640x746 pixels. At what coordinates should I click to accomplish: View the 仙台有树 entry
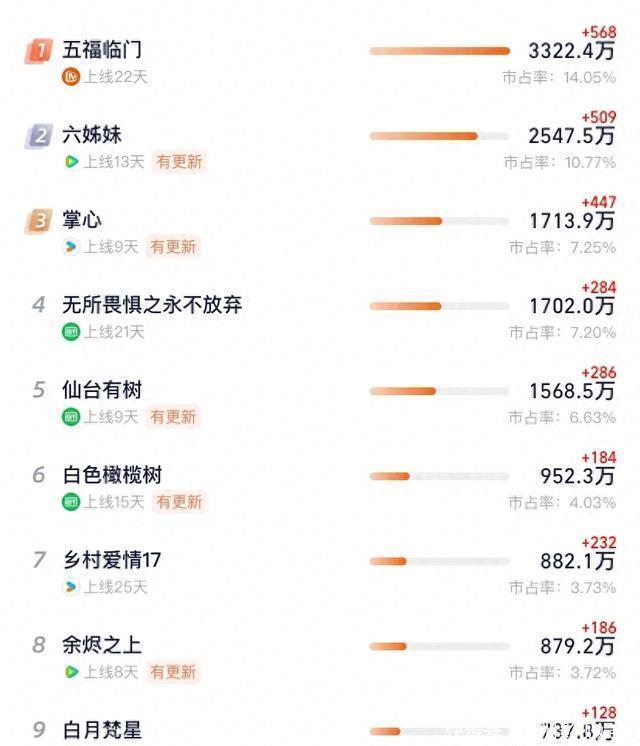point(320,397)
